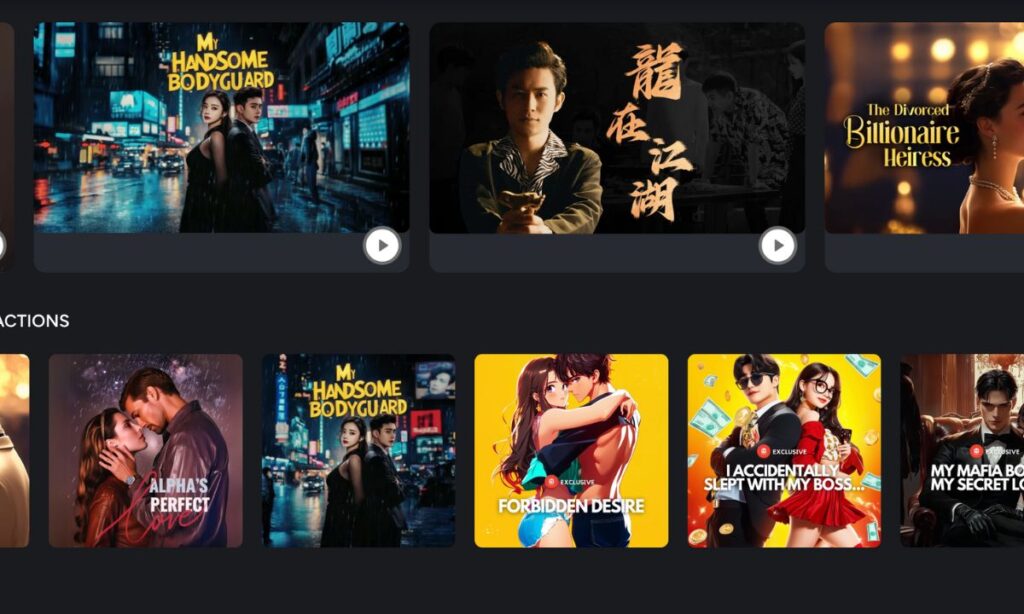This screenshot has height=614, width=1024.
Task: Open the My Mafia Boss poster
Action: [x=963, y=450]
